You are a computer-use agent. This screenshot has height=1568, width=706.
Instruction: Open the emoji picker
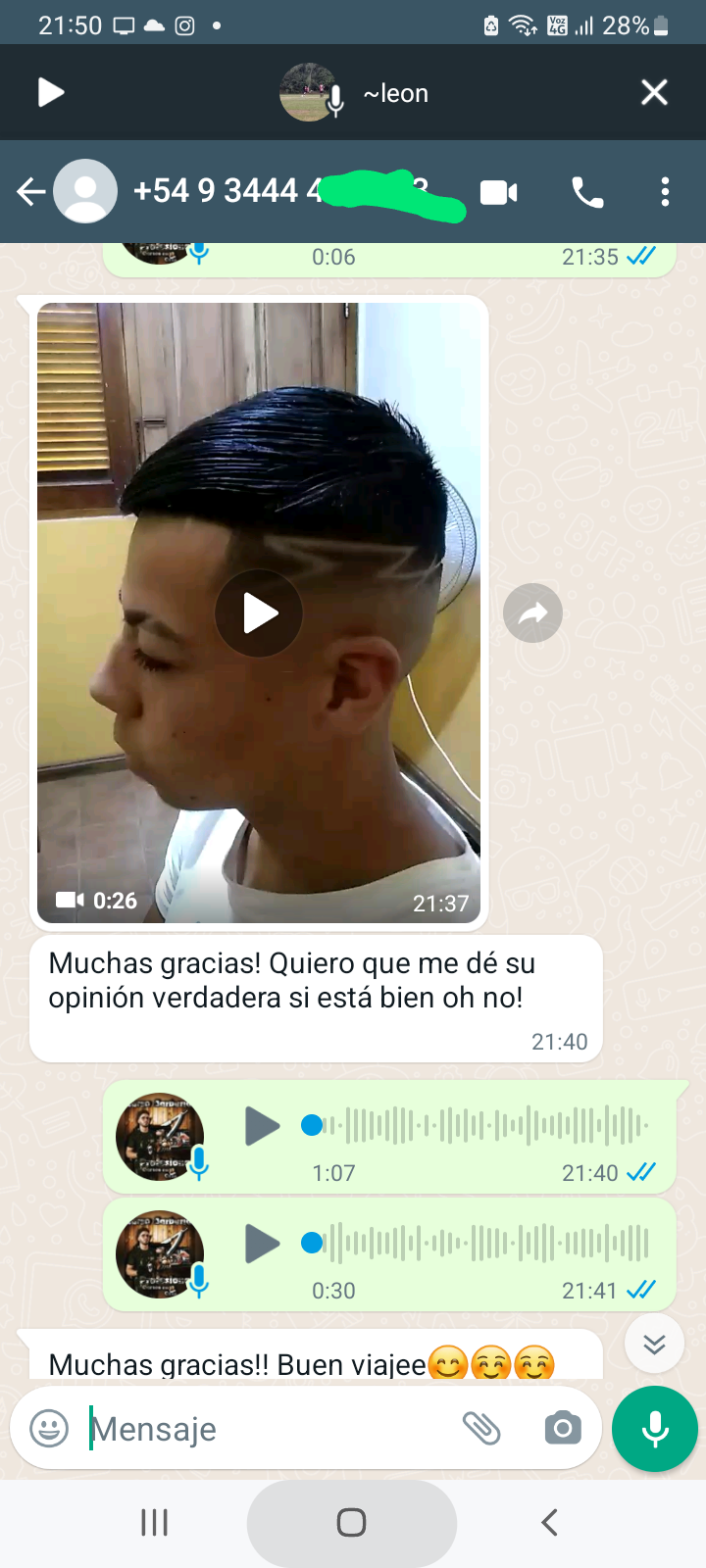coord(49,1429)
